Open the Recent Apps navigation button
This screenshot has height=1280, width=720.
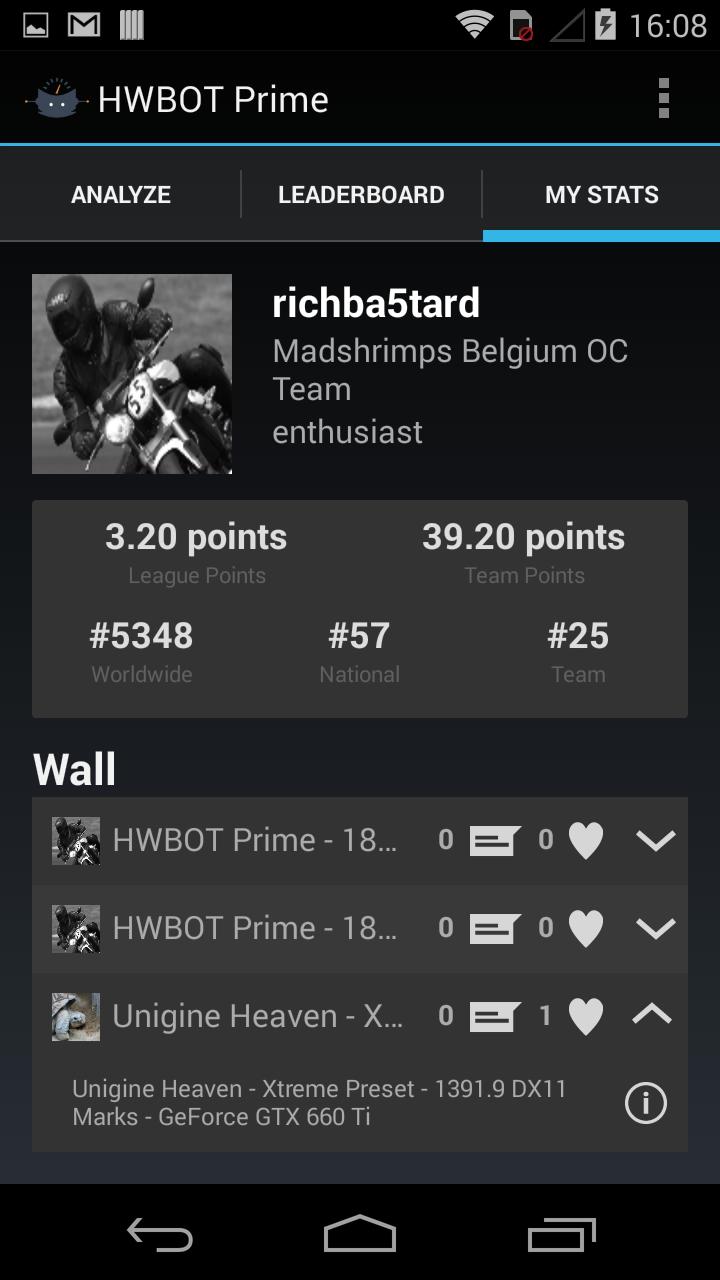pyautogui.click(x=560, y=1235)
